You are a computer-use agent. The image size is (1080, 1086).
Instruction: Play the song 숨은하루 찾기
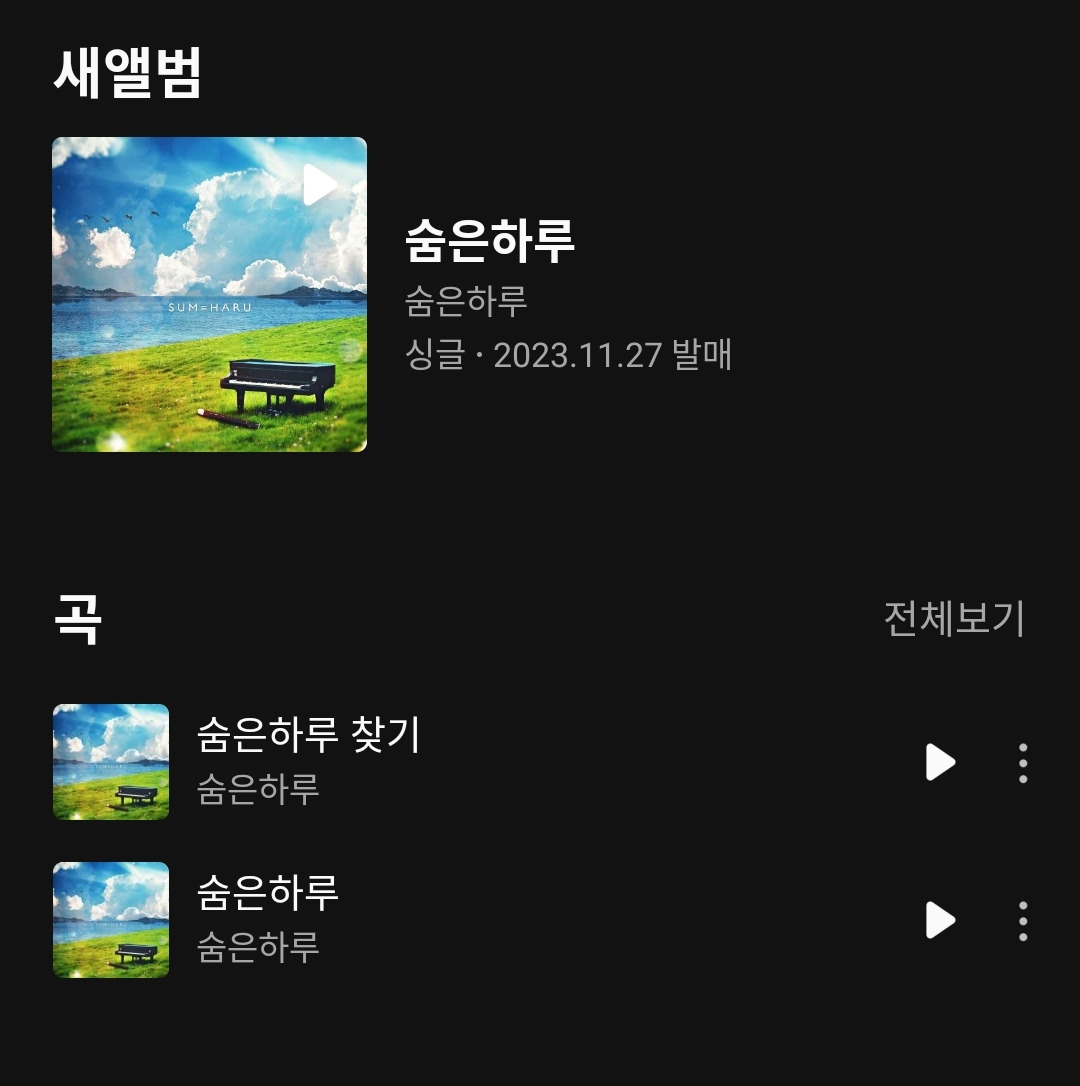940,762
